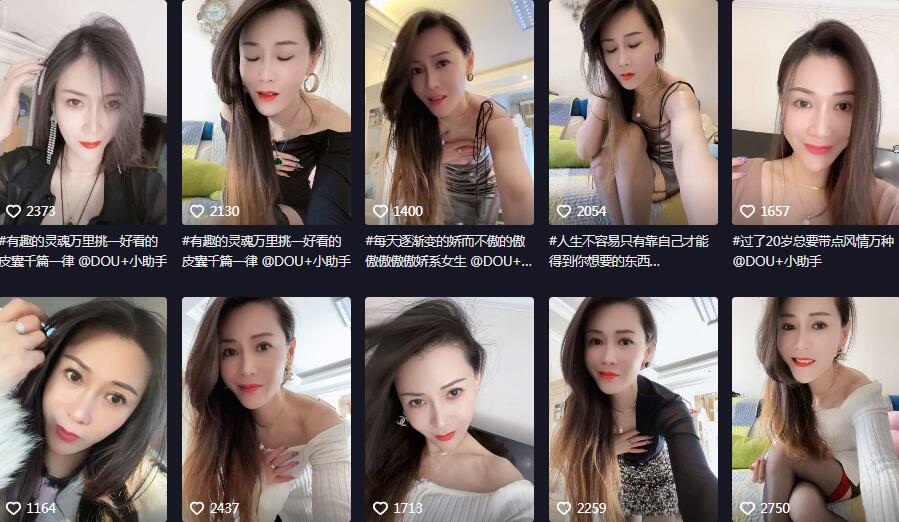899x522 pixels.
Task: Play the video showing 2130 likes
Action: tap(266, 112)
